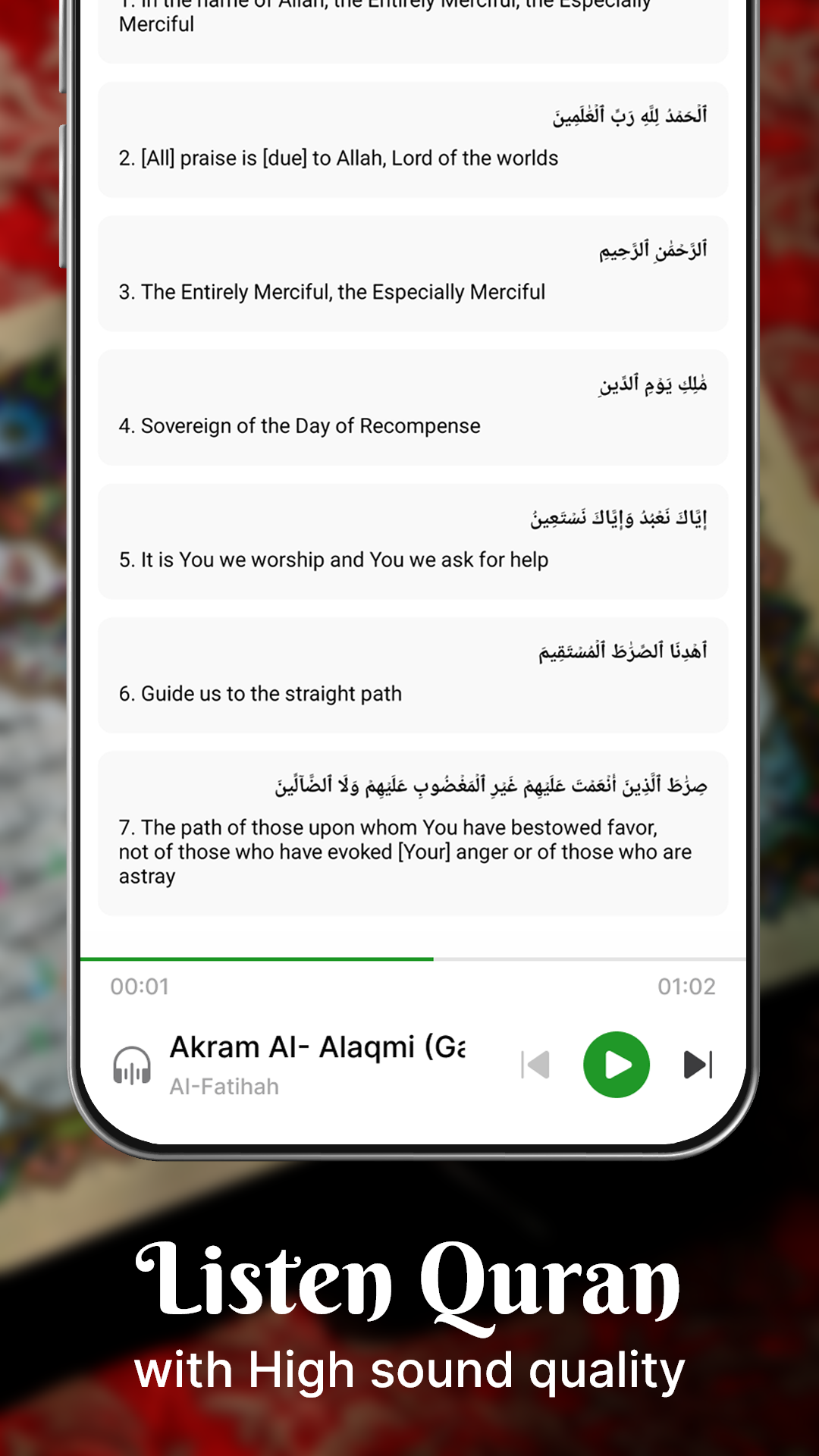Expand the truncated reciter name text
This screenshot has width=819, height=1456.
pyautogui.click(x=318, y=1047)
